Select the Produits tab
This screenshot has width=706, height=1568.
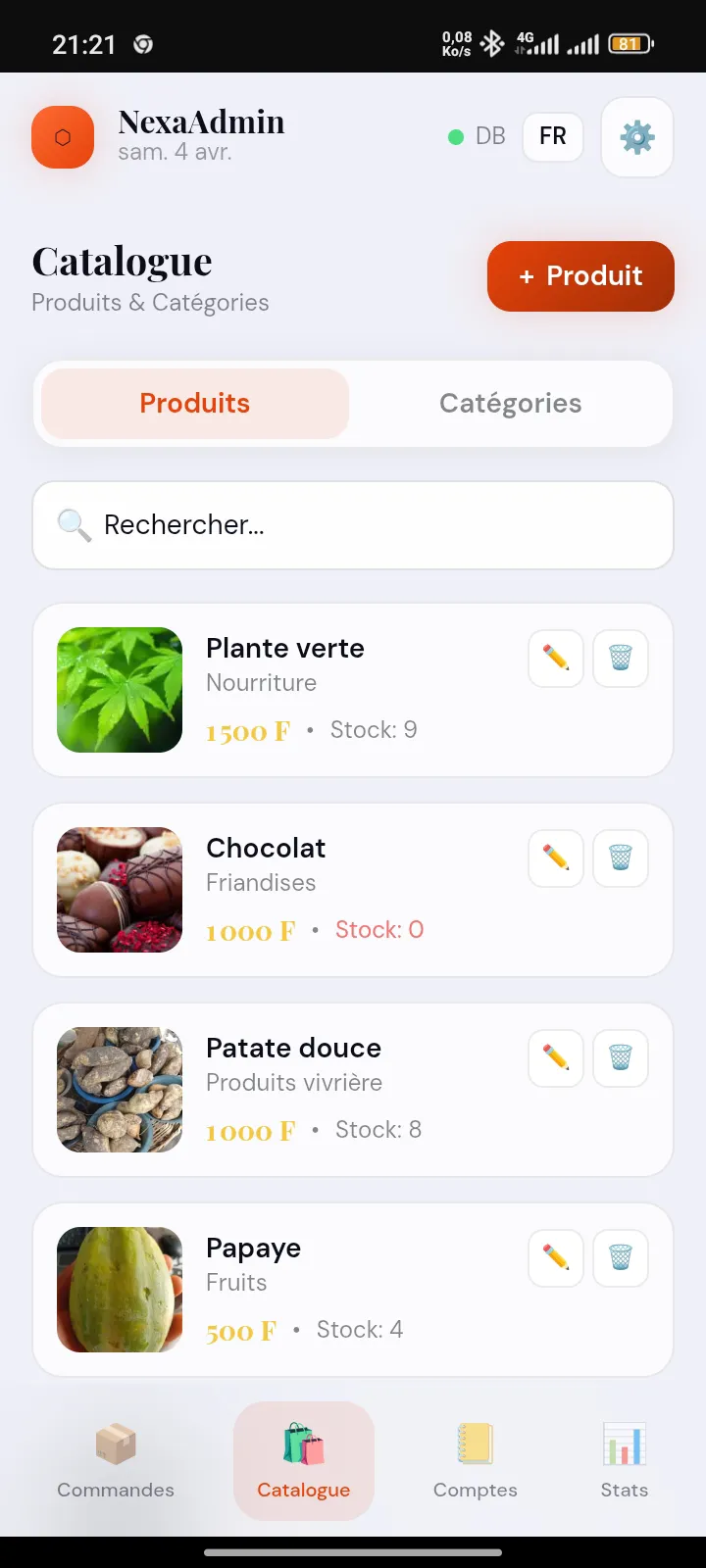pyautogui.click(x=195, y=404)
